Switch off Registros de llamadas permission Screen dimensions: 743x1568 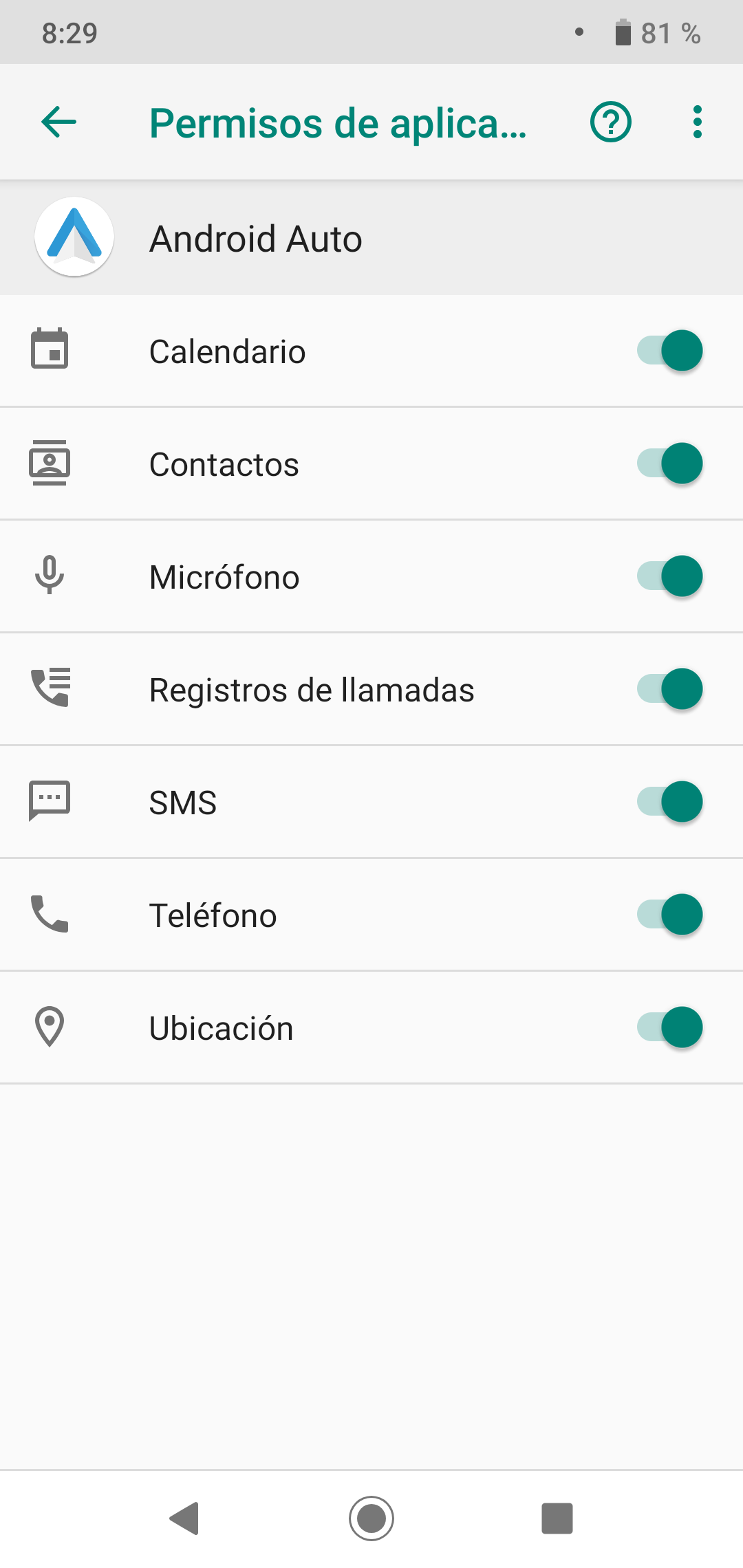pos(670,689)
